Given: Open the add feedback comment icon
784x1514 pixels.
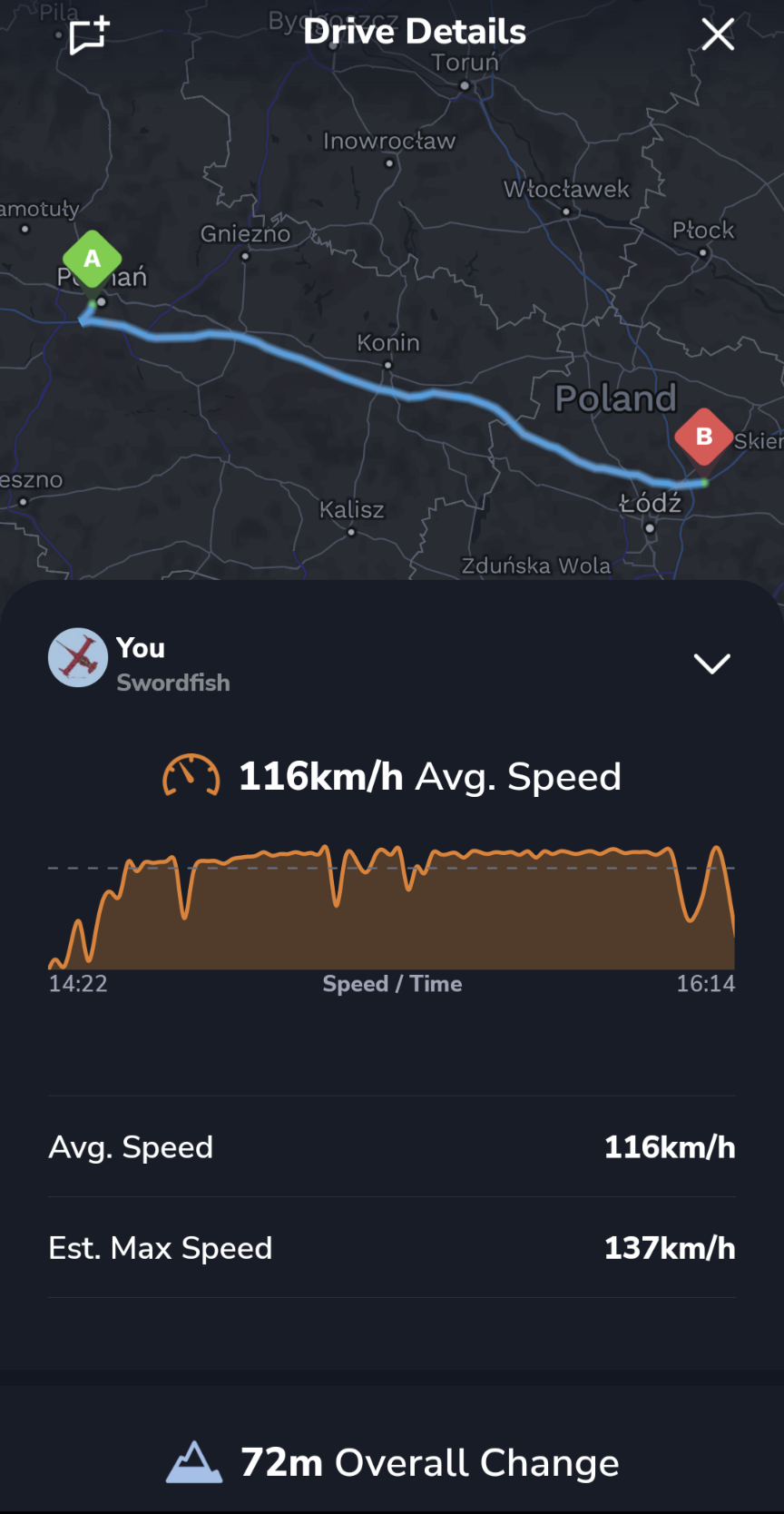Looking at the screenshot, I should pyautogui.click(x=90, y=35).
